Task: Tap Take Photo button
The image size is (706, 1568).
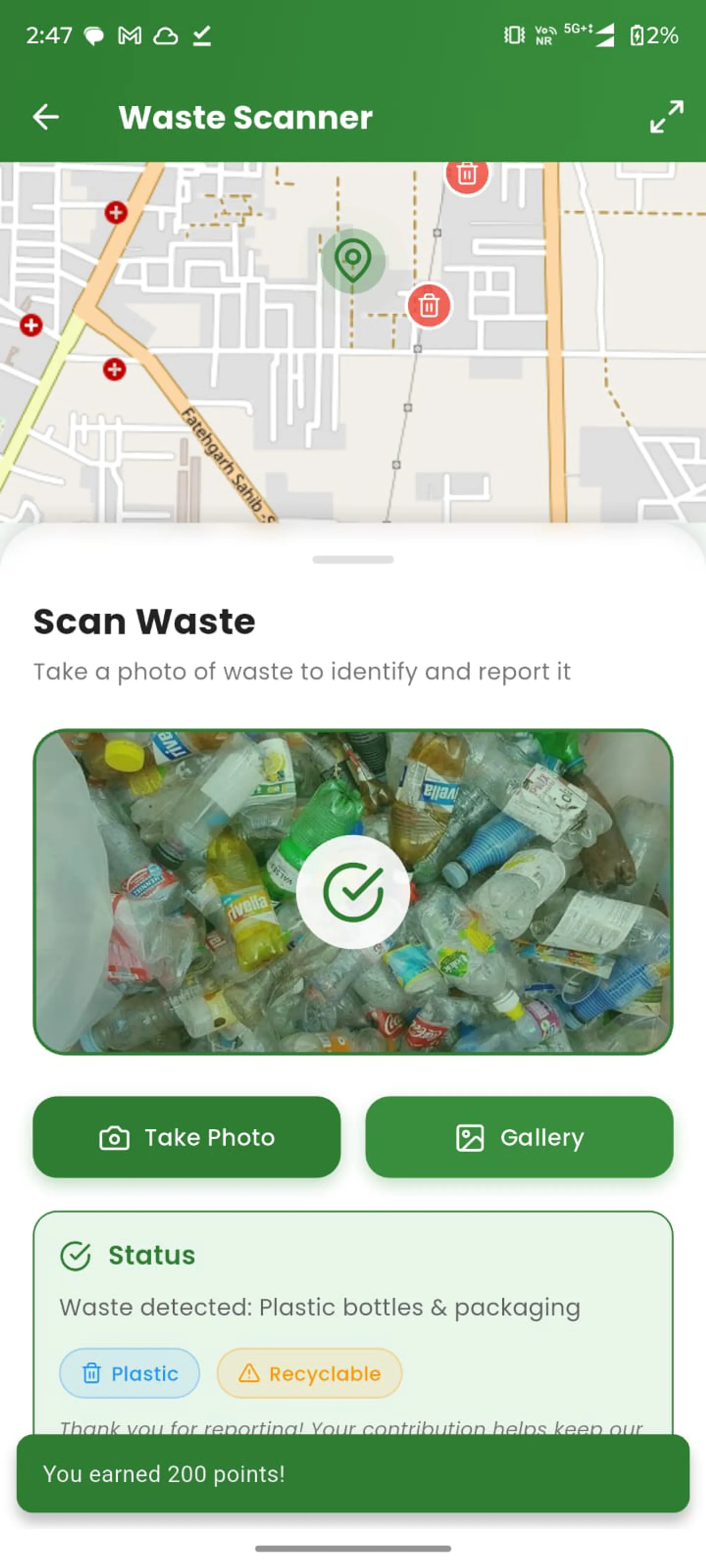Action: tap(186, 1137)
